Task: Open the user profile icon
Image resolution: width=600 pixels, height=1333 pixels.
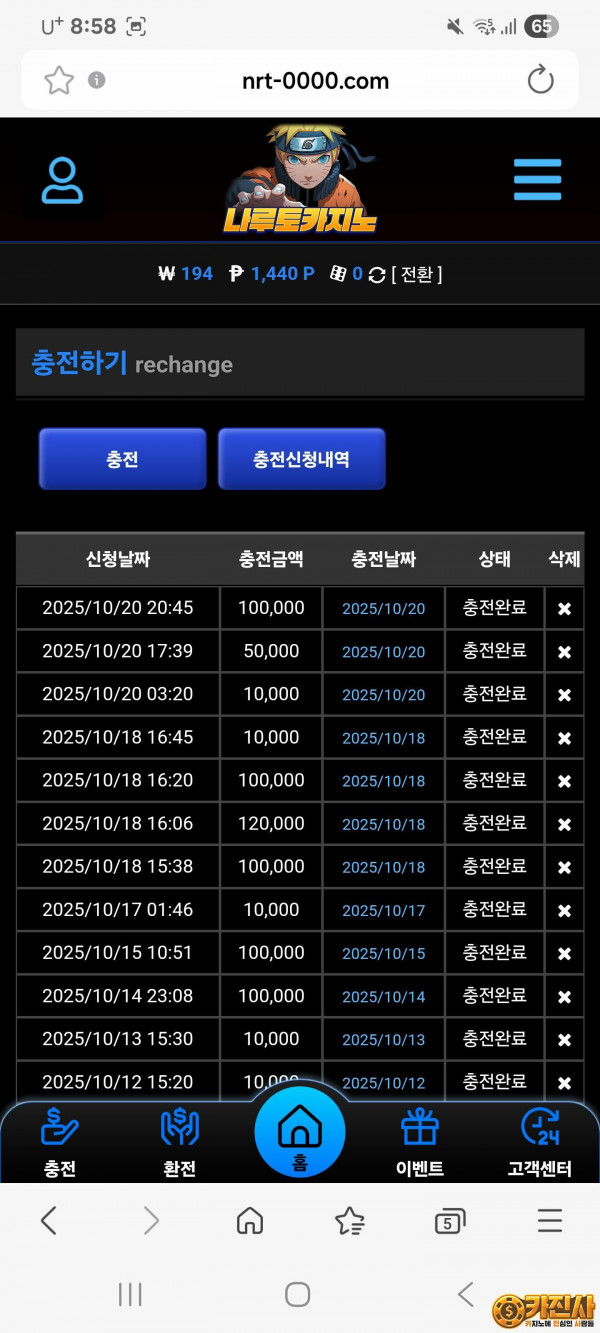Action: pyautogui.click(x=62, y=181)
